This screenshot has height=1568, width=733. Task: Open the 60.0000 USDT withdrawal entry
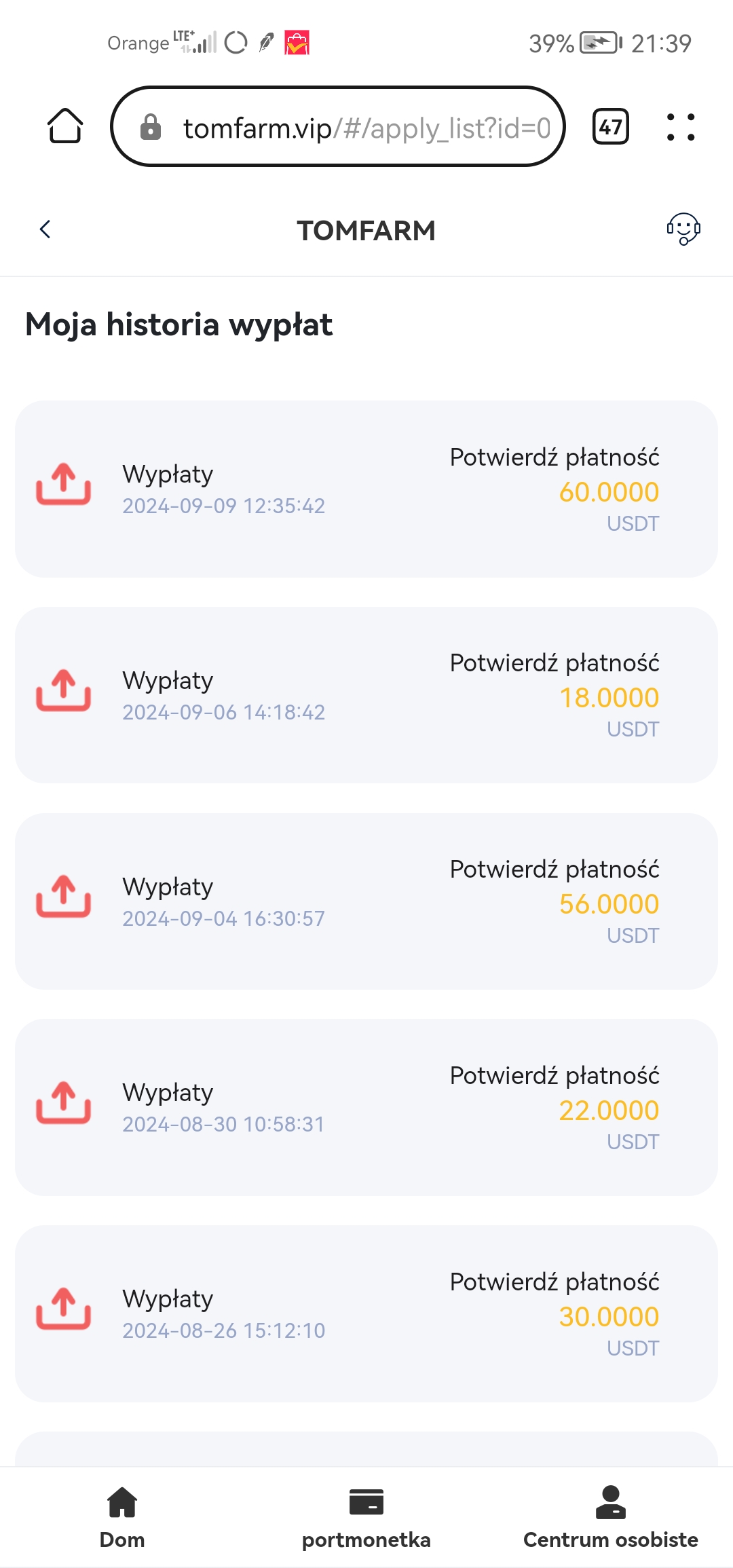coord(366,489)
